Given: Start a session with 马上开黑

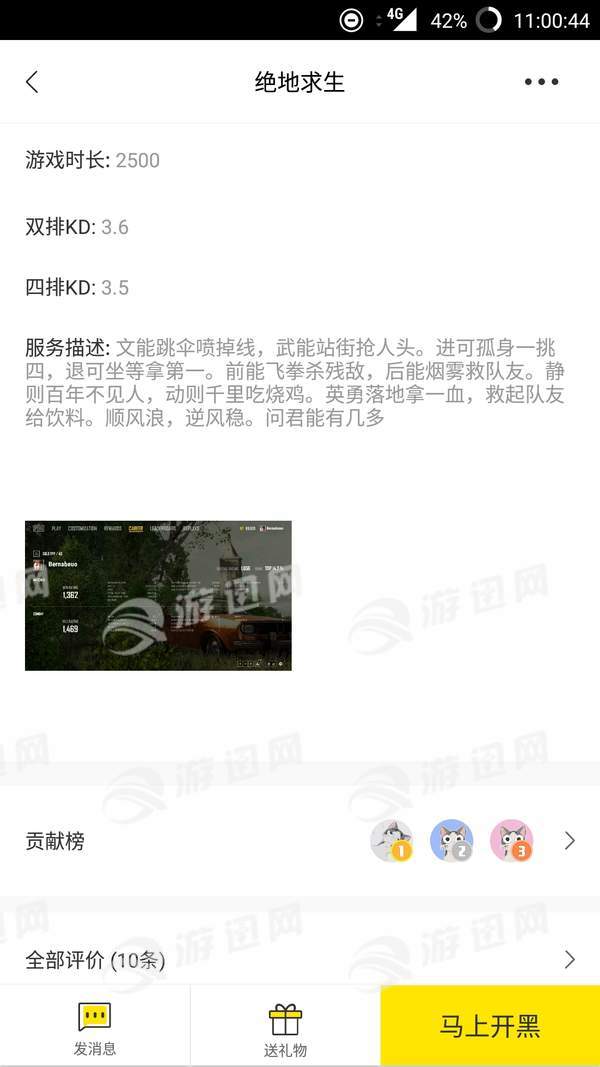Looking at the screenshot, I should (x=490, y=1026).
